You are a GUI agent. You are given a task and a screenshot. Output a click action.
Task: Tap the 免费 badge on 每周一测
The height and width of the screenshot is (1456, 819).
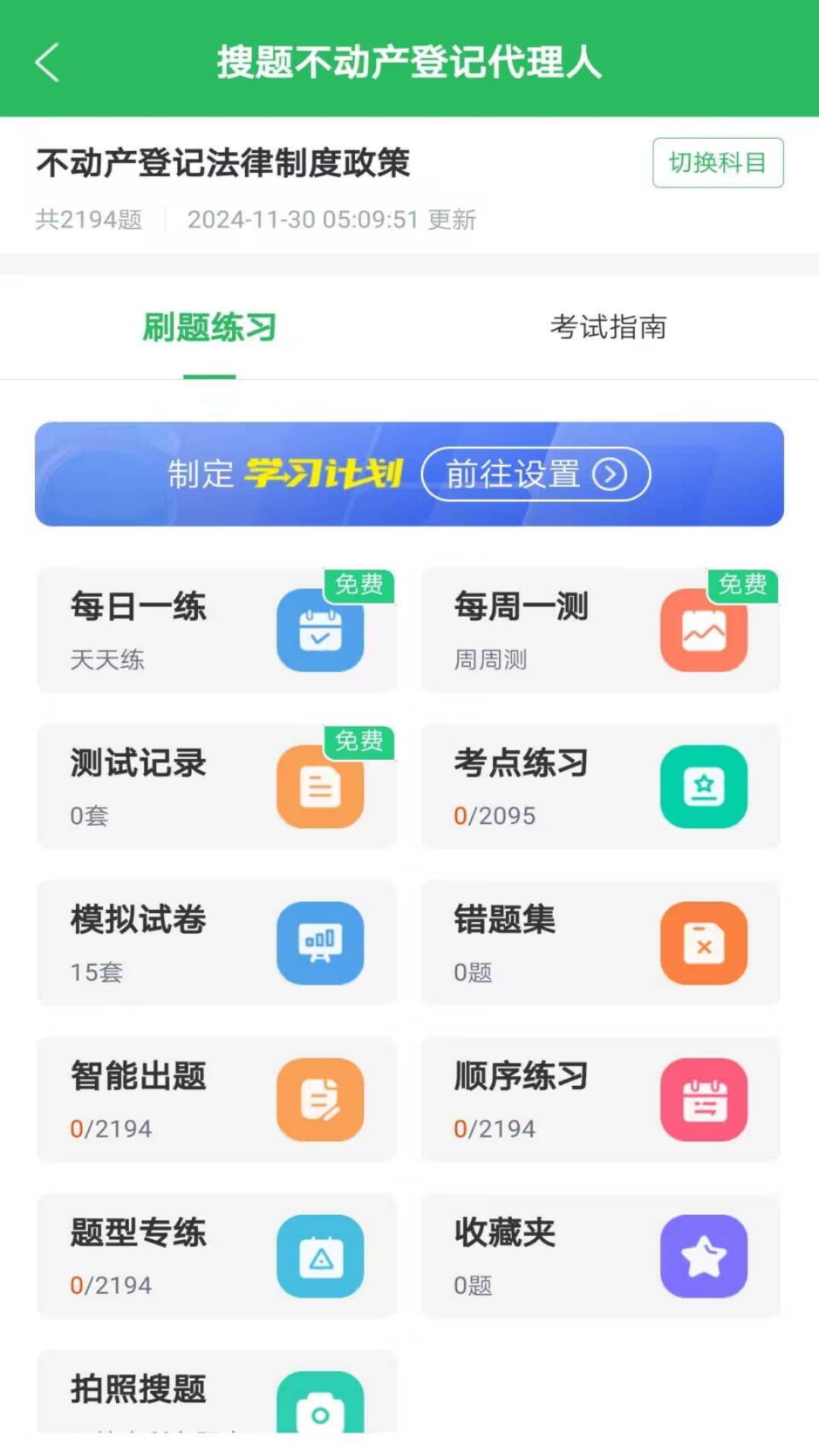[x=744, y=585]
